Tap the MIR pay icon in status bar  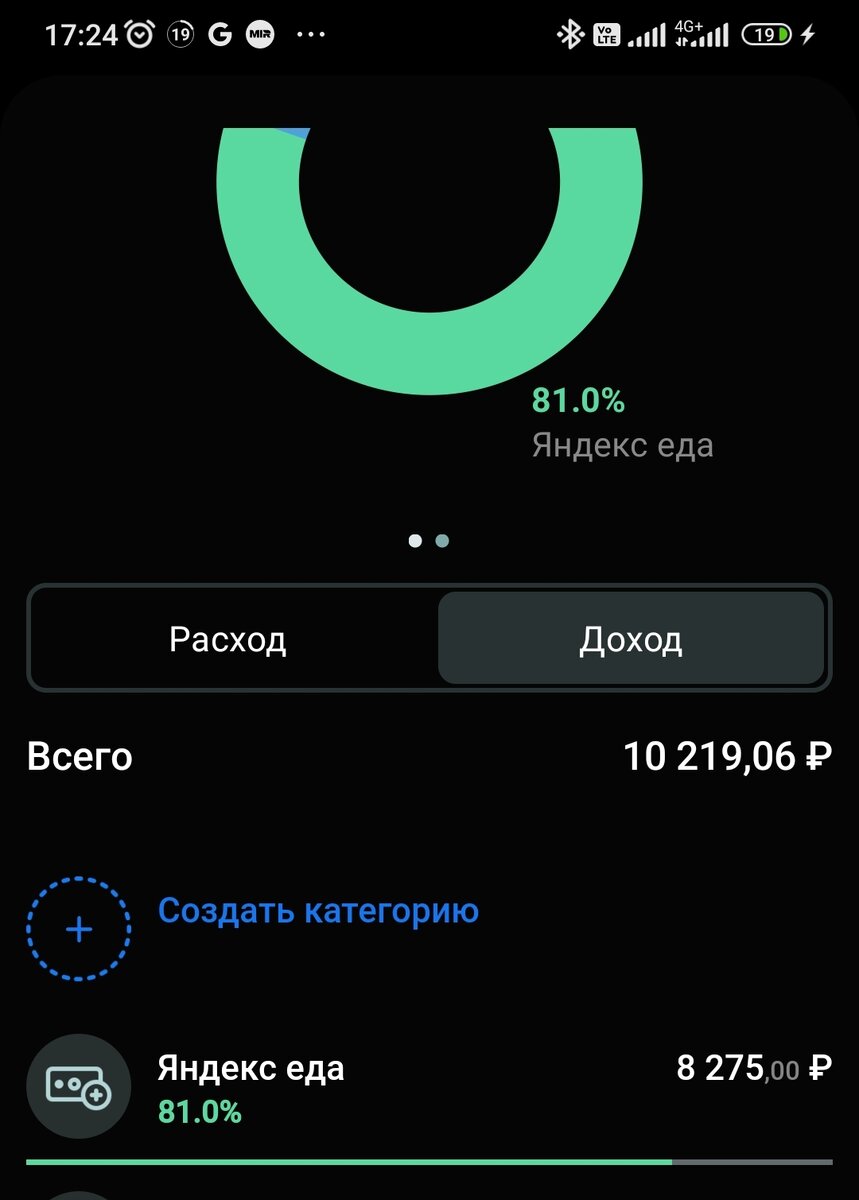[262, 34]
